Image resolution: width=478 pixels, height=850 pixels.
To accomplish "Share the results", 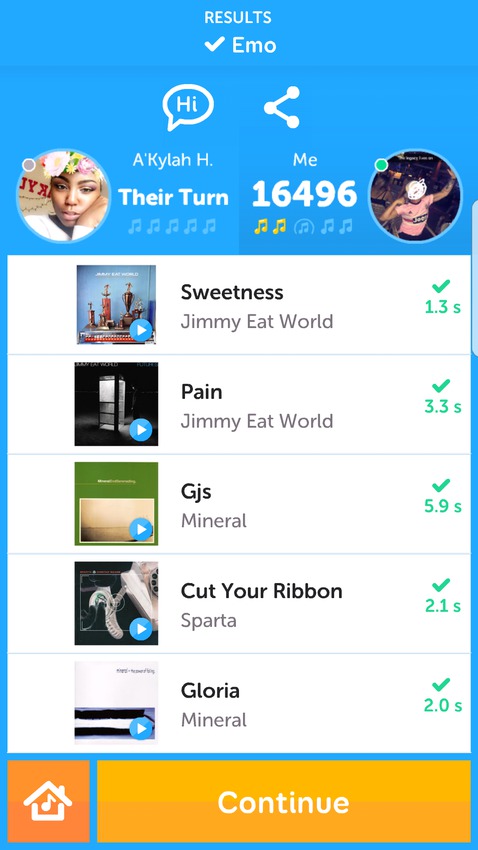I will pyautogui.click(x=282, y=107).
